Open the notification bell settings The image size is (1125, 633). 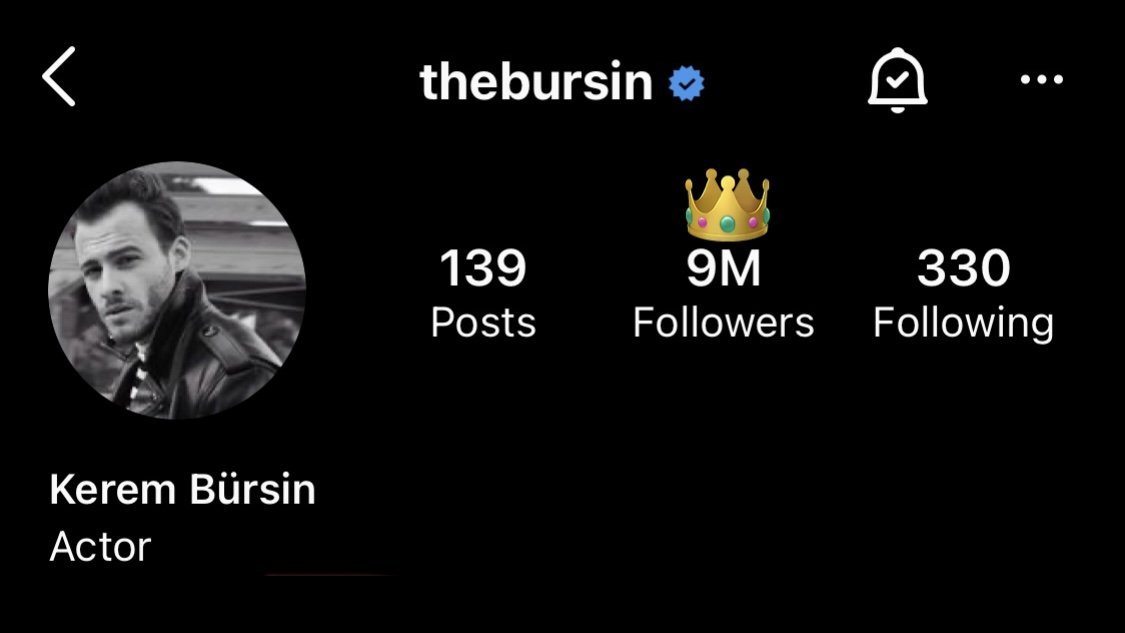pyautogui.click(x=897, y=80)
